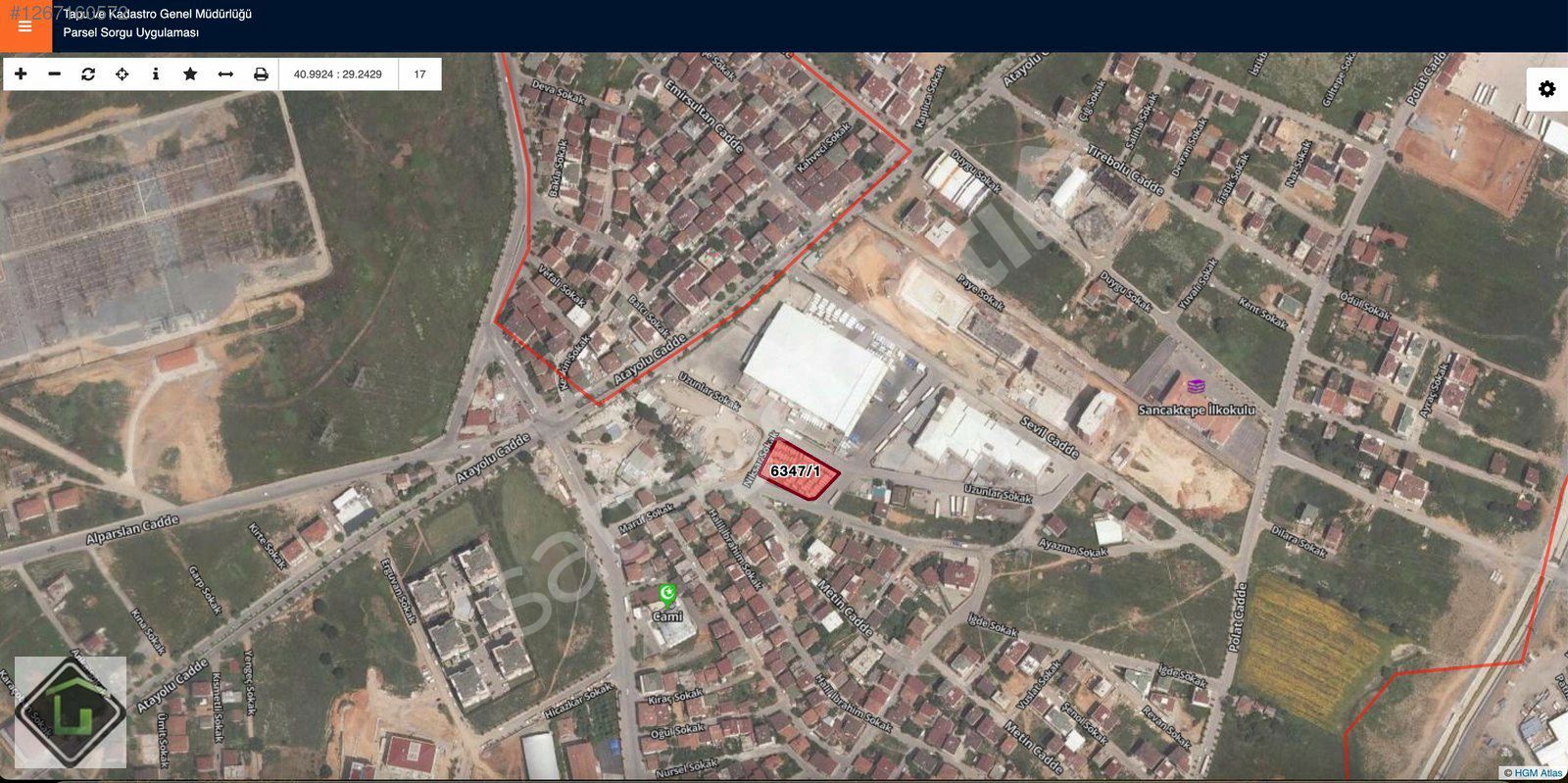Print the map with the printer icon
The width and height of the screenshot is (1568, 783).
click(261, 74)
